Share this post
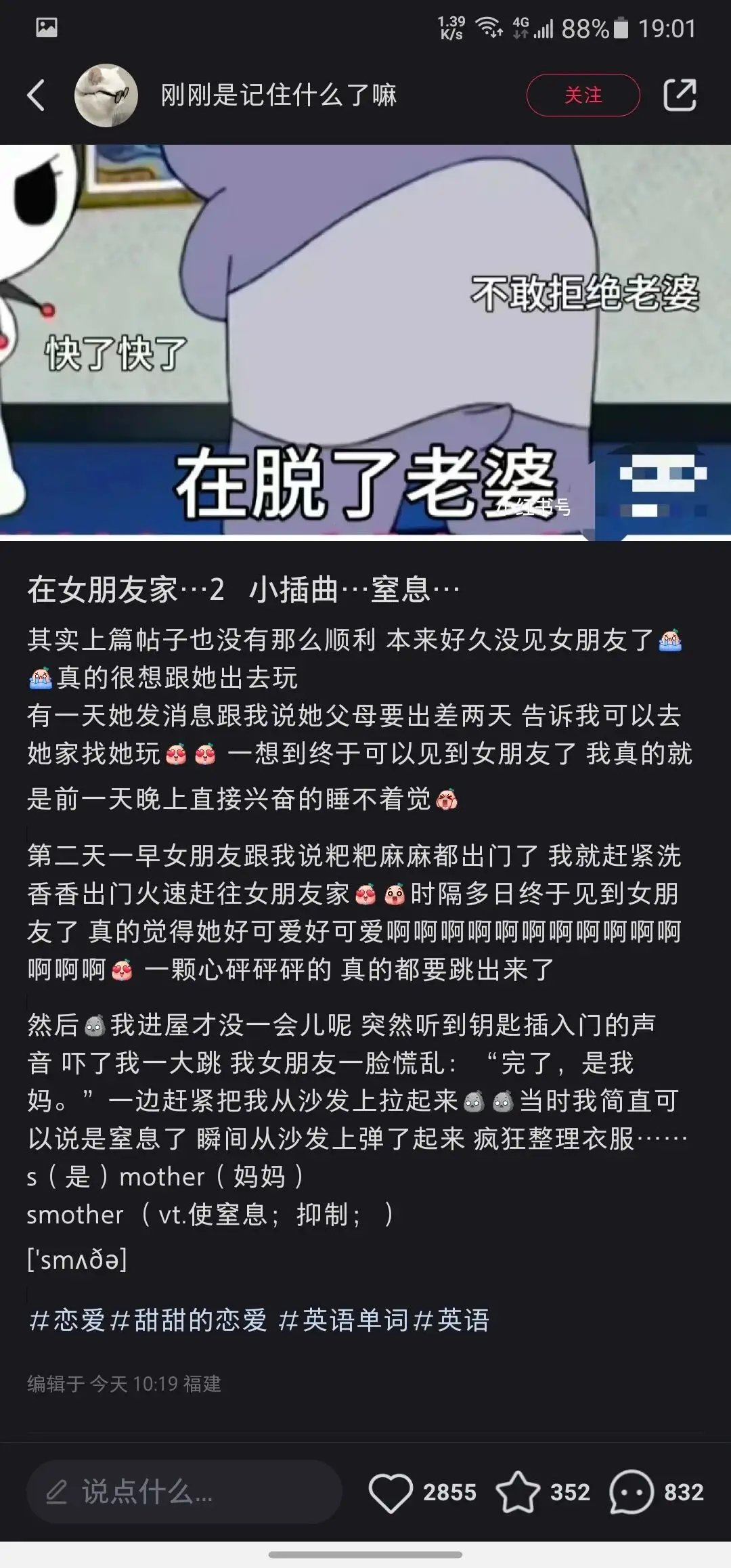Image resolution: width=731 pixels, height=1568 pixels. point(680,95)
